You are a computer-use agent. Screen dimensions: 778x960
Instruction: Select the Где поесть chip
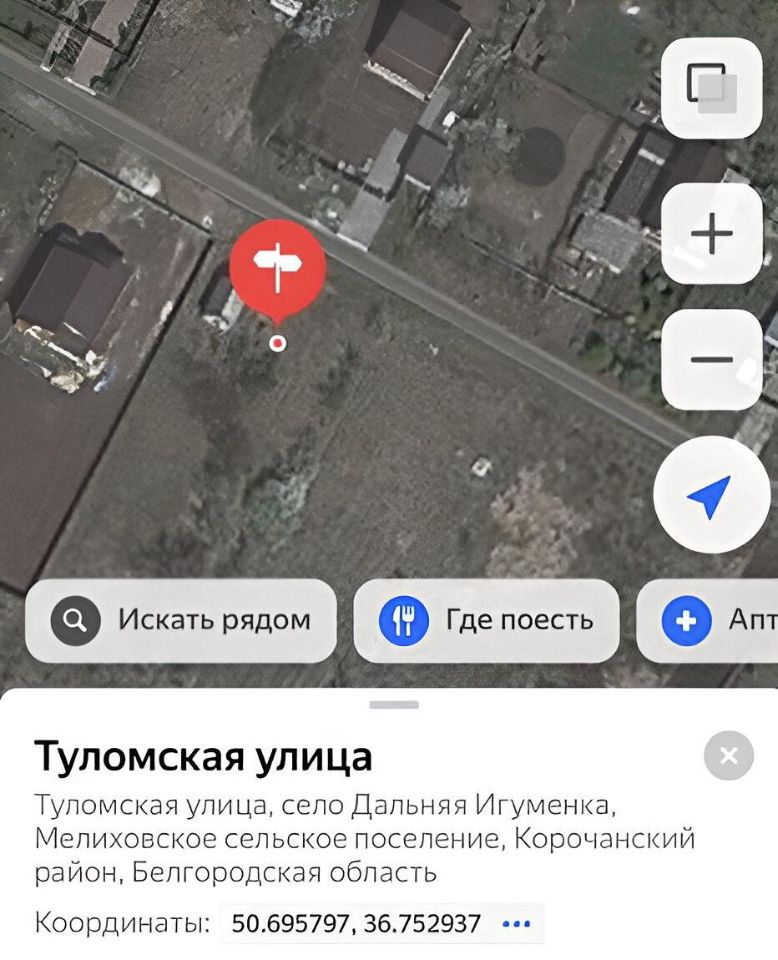pos(486,620)
